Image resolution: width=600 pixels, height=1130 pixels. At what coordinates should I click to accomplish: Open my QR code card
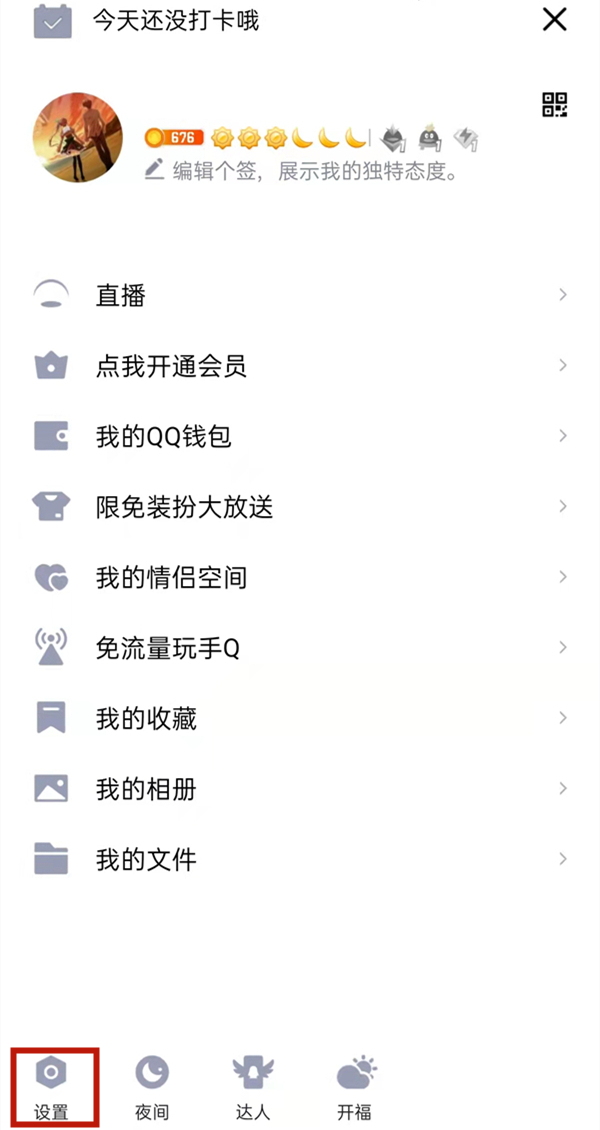coord(554,104)
